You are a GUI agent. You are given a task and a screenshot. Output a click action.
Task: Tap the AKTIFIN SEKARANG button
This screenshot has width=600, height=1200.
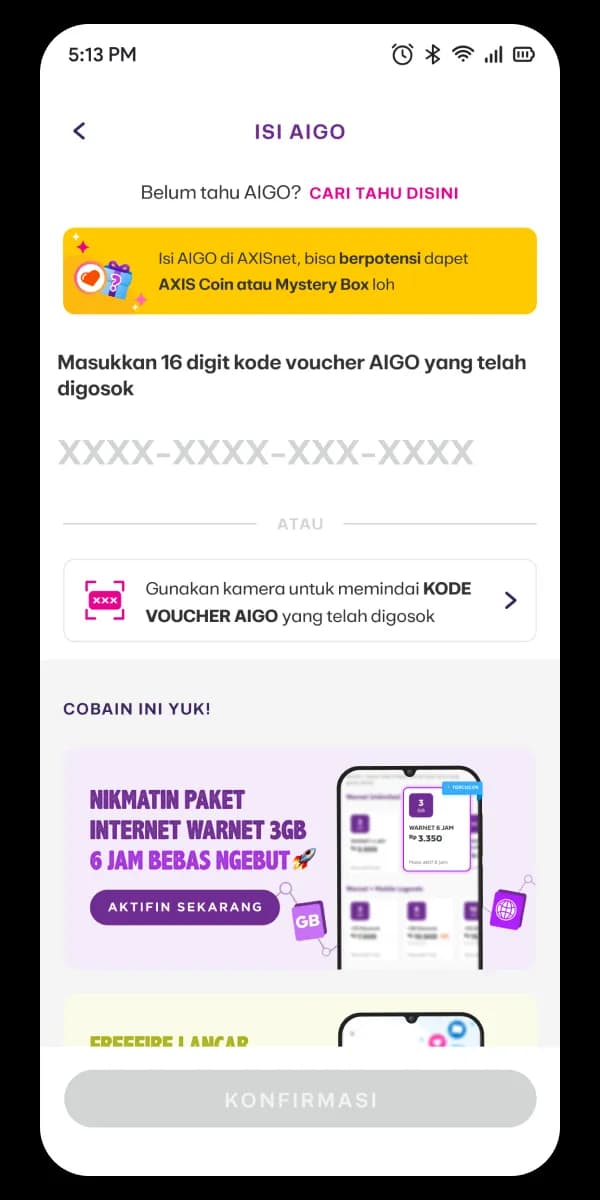pos(185,907)
